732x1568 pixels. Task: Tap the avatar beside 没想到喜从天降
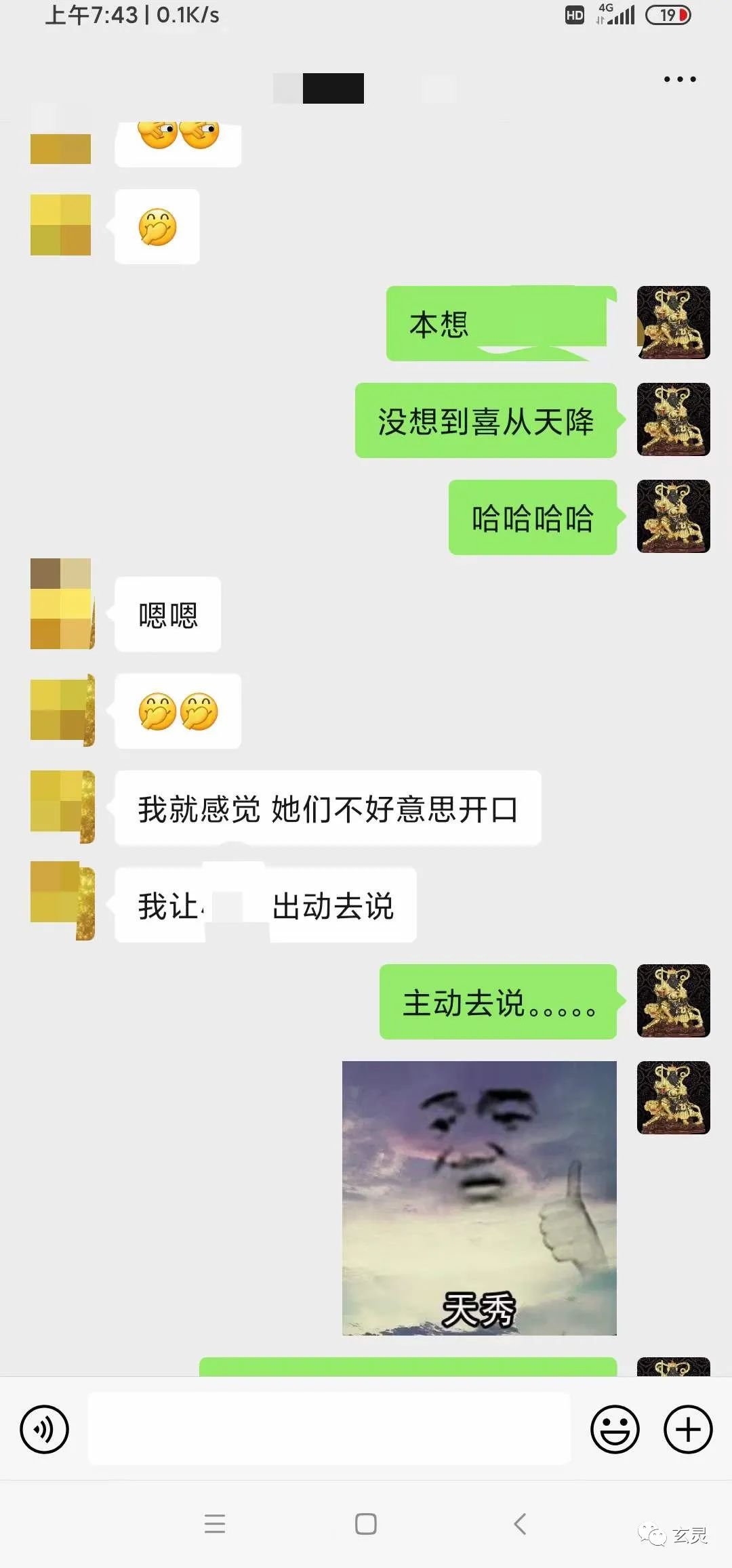point(673,419)
